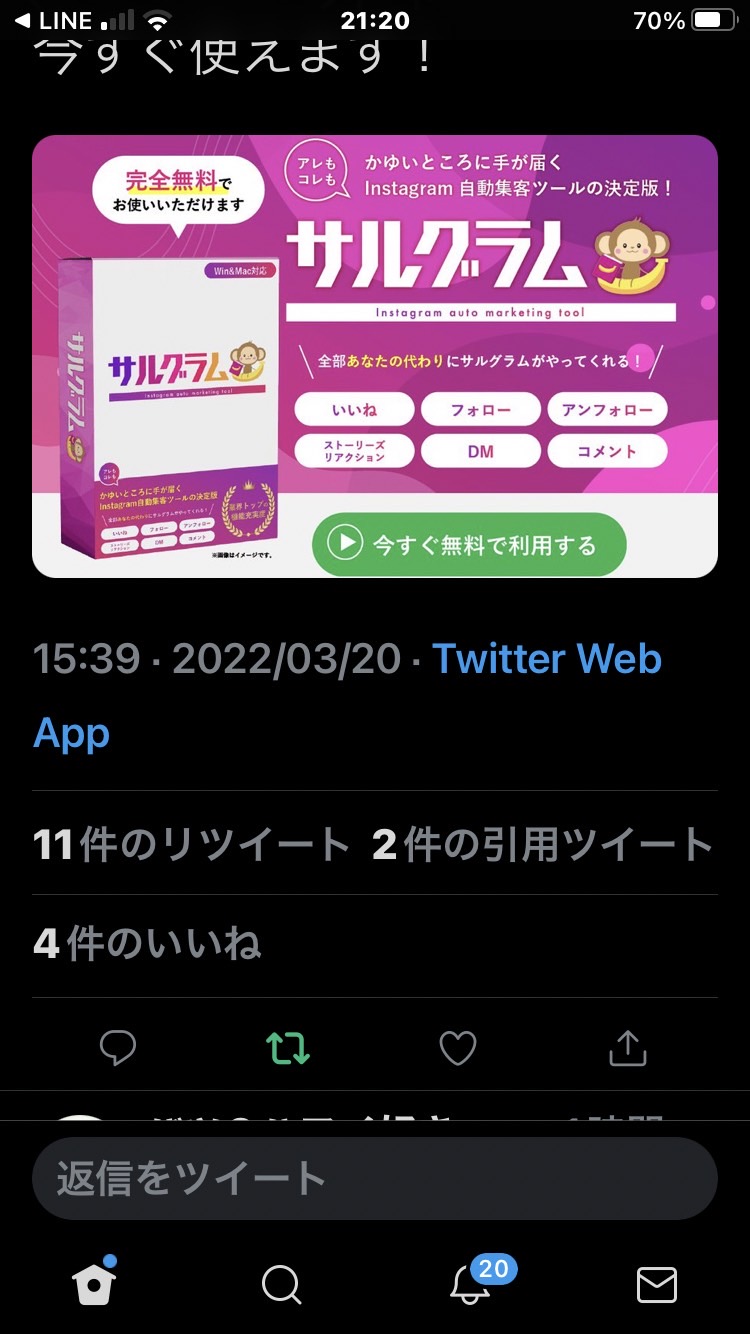Tap the reply speech-bubble icon

[118, 1048]
